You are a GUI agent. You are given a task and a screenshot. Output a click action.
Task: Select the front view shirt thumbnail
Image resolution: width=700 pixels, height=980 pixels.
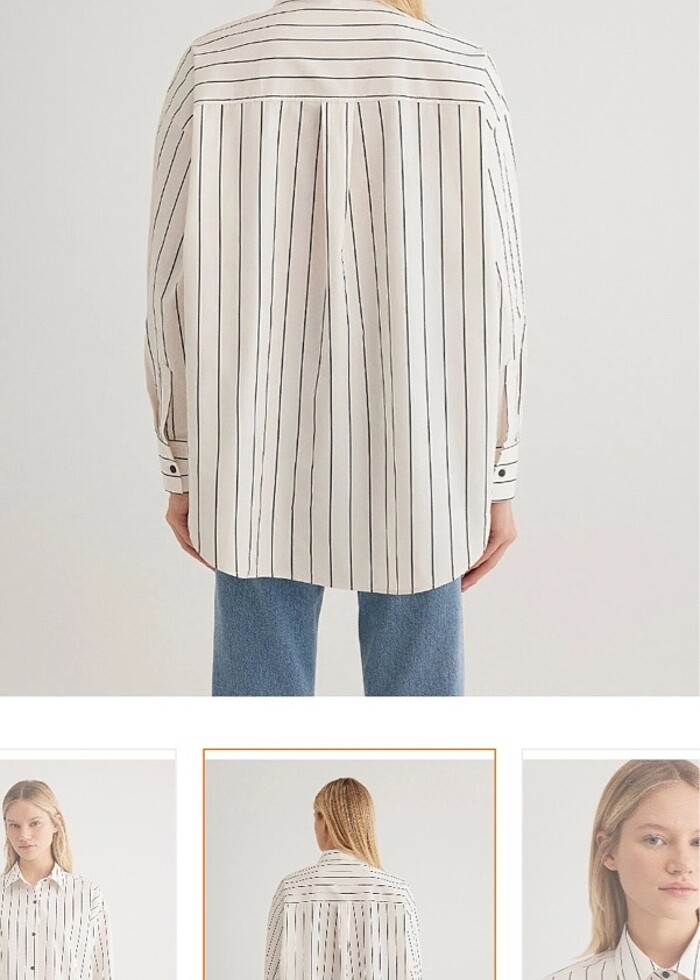point(87,866)
